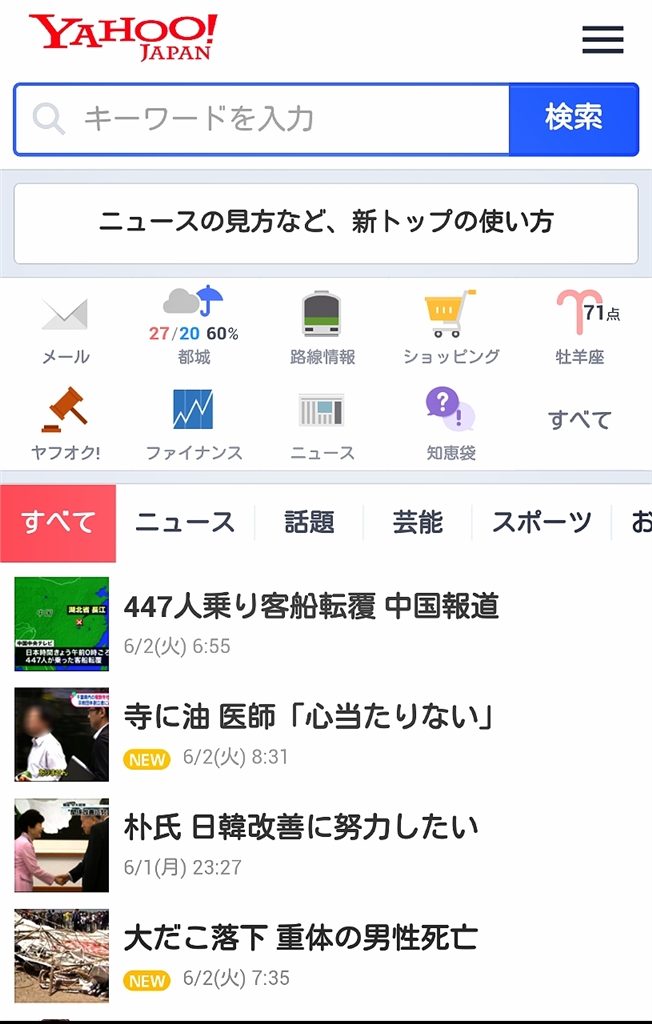Screen dimensions: 652x1024
Task: Check the 都城 weather forecast
Action: click(x=194, y=326)
